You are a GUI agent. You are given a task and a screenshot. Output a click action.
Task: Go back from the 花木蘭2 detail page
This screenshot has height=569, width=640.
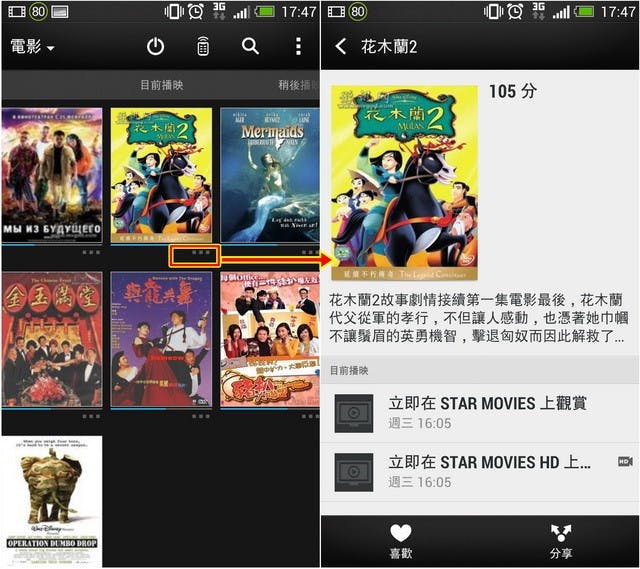point(342,47)
